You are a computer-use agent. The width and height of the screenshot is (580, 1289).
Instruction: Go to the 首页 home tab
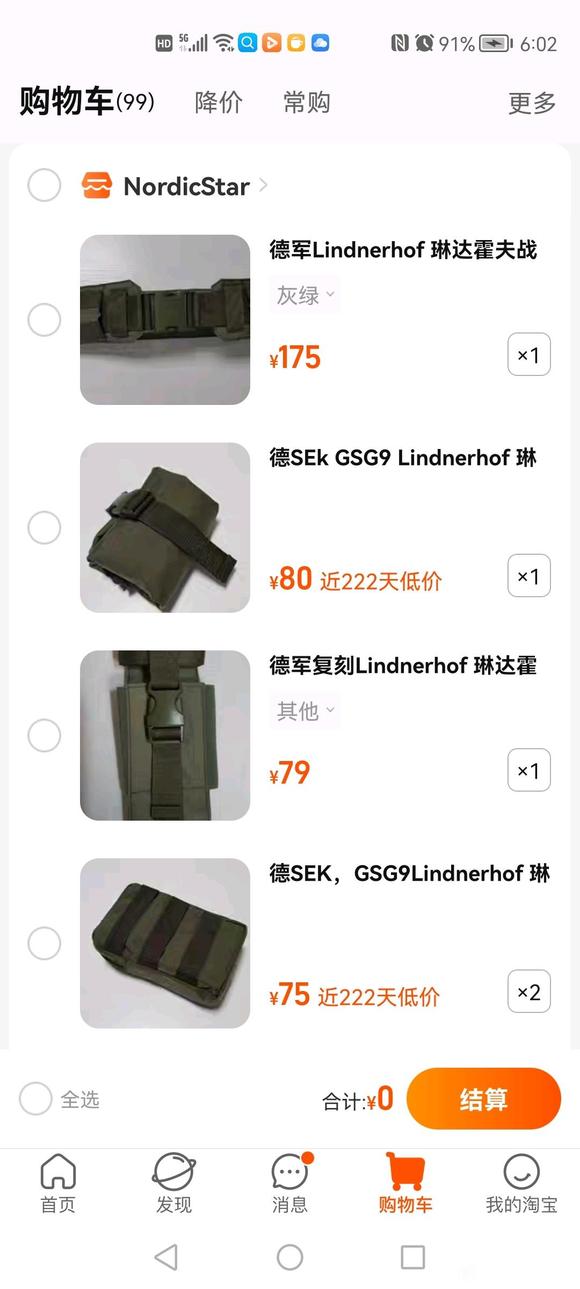58,1184
